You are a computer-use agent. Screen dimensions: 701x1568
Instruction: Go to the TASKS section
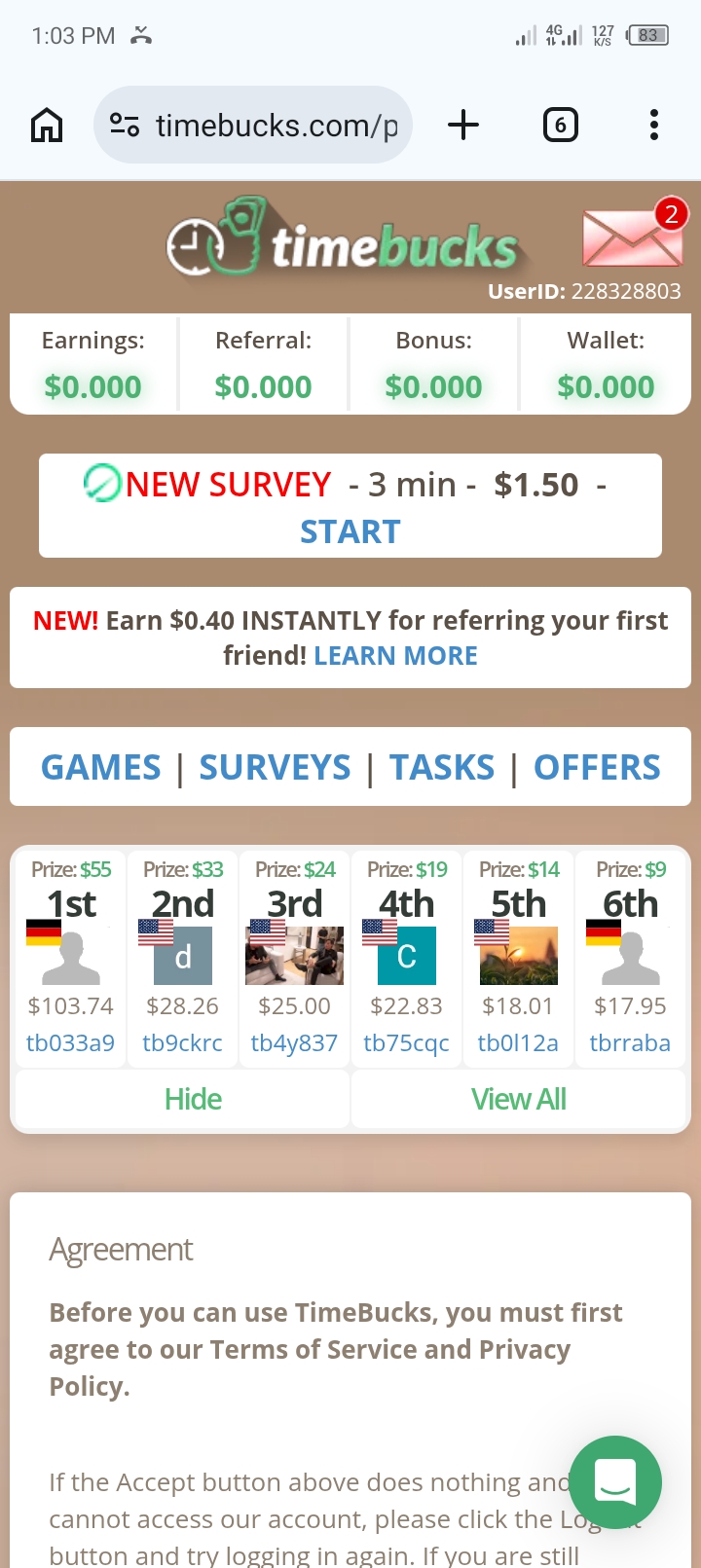442,768
